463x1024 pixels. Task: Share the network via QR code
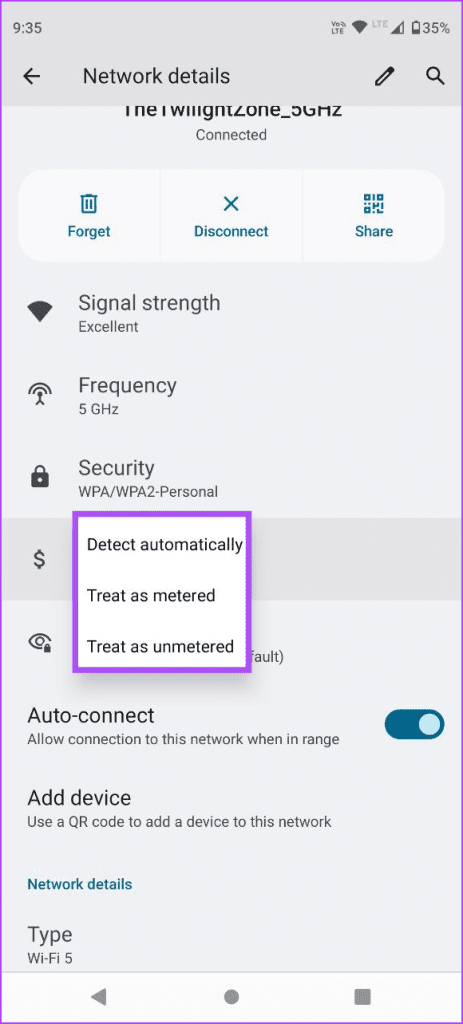coord(374,216)
